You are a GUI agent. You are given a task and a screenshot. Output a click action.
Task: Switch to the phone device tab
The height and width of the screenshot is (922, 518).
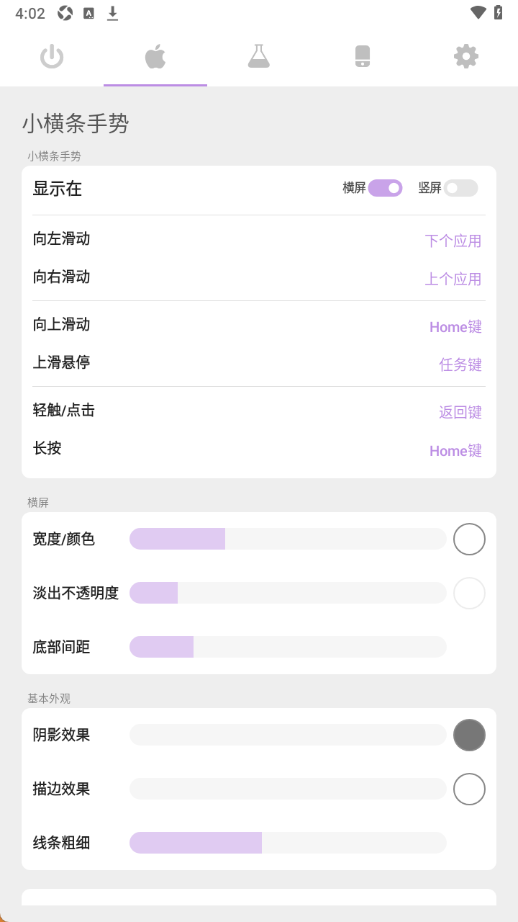[362, 57]
